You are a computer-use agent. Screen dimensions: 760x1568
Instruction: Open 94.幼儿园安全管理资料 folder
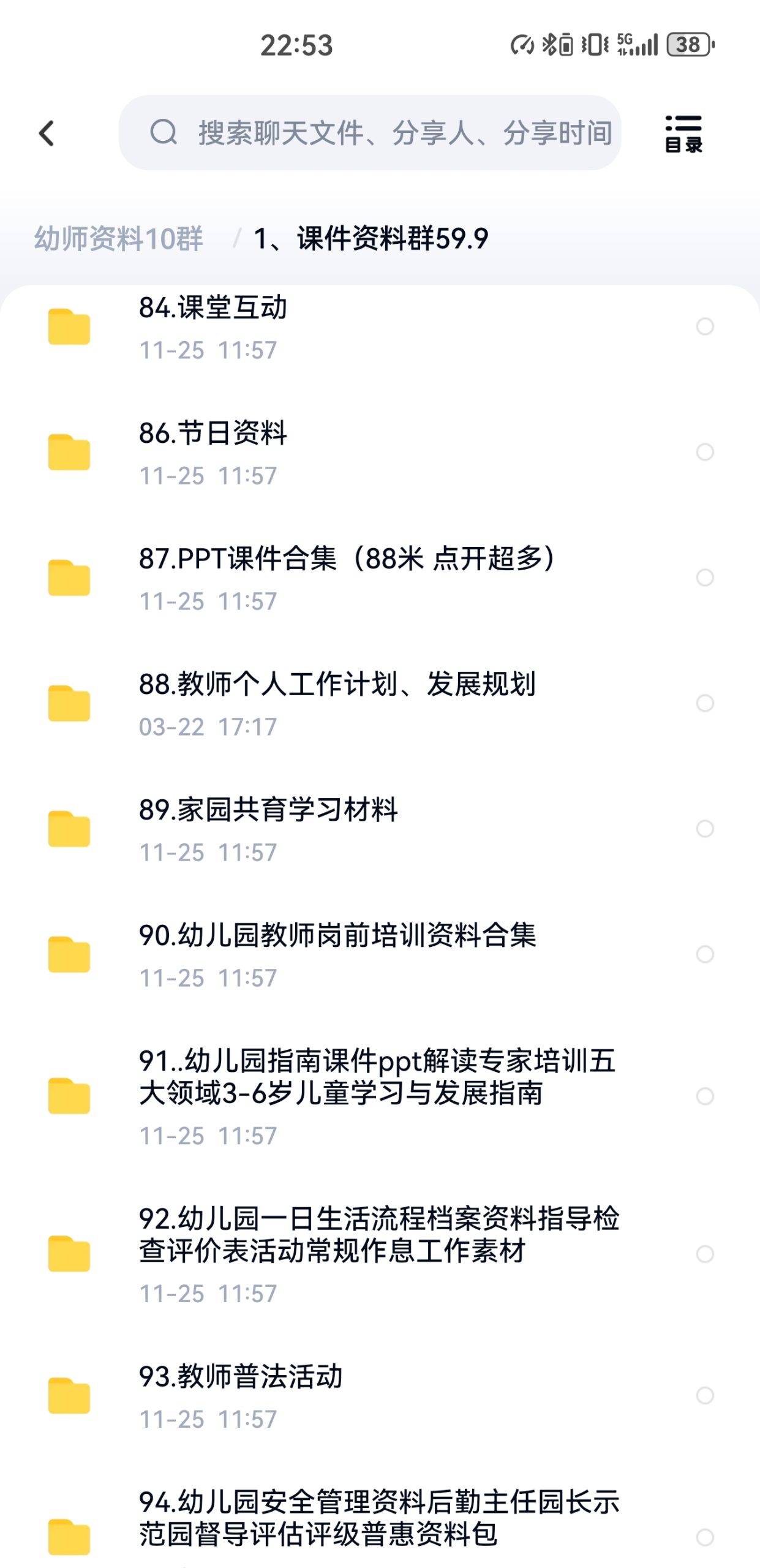pos(378,1518)
